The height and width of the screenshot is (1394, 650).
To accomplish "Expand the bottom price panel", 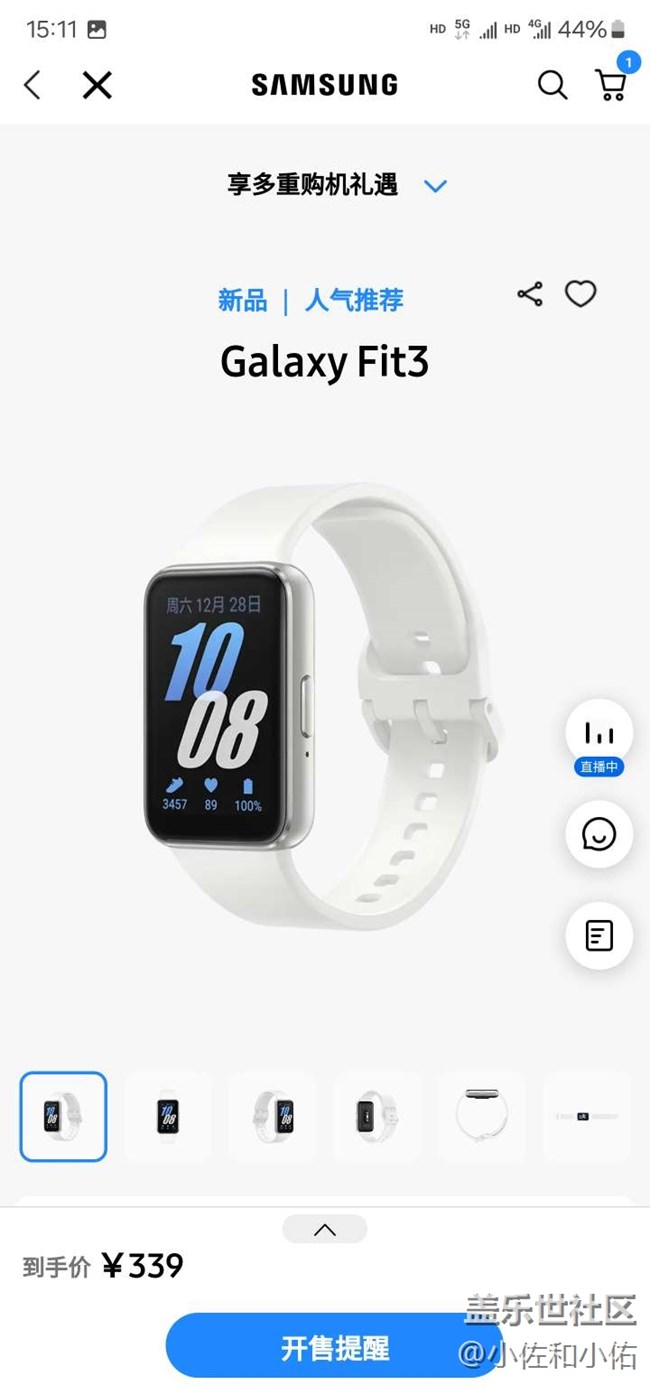I will coord(325,1230).
